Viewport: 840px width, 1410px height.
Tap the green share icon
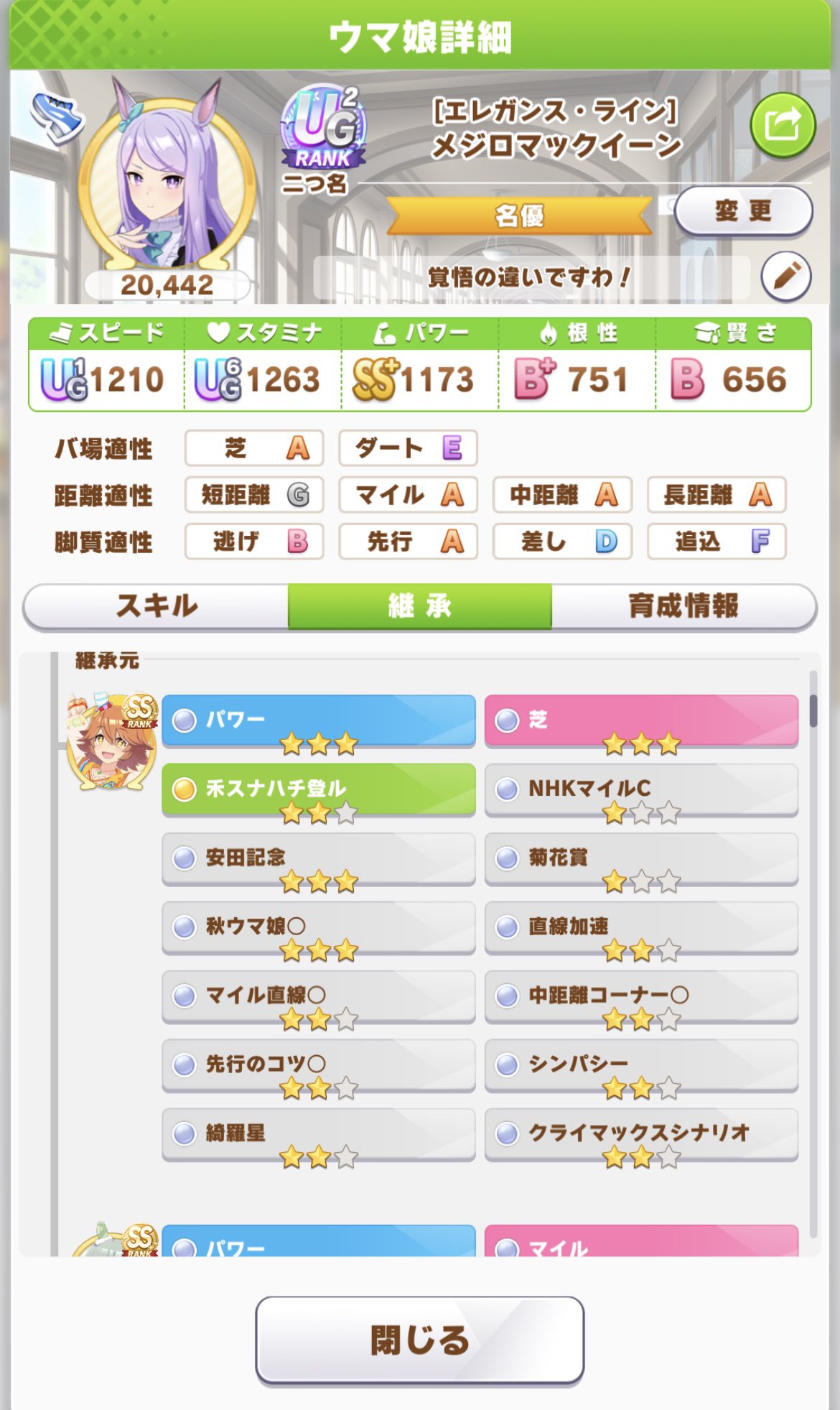coord(783,126)
